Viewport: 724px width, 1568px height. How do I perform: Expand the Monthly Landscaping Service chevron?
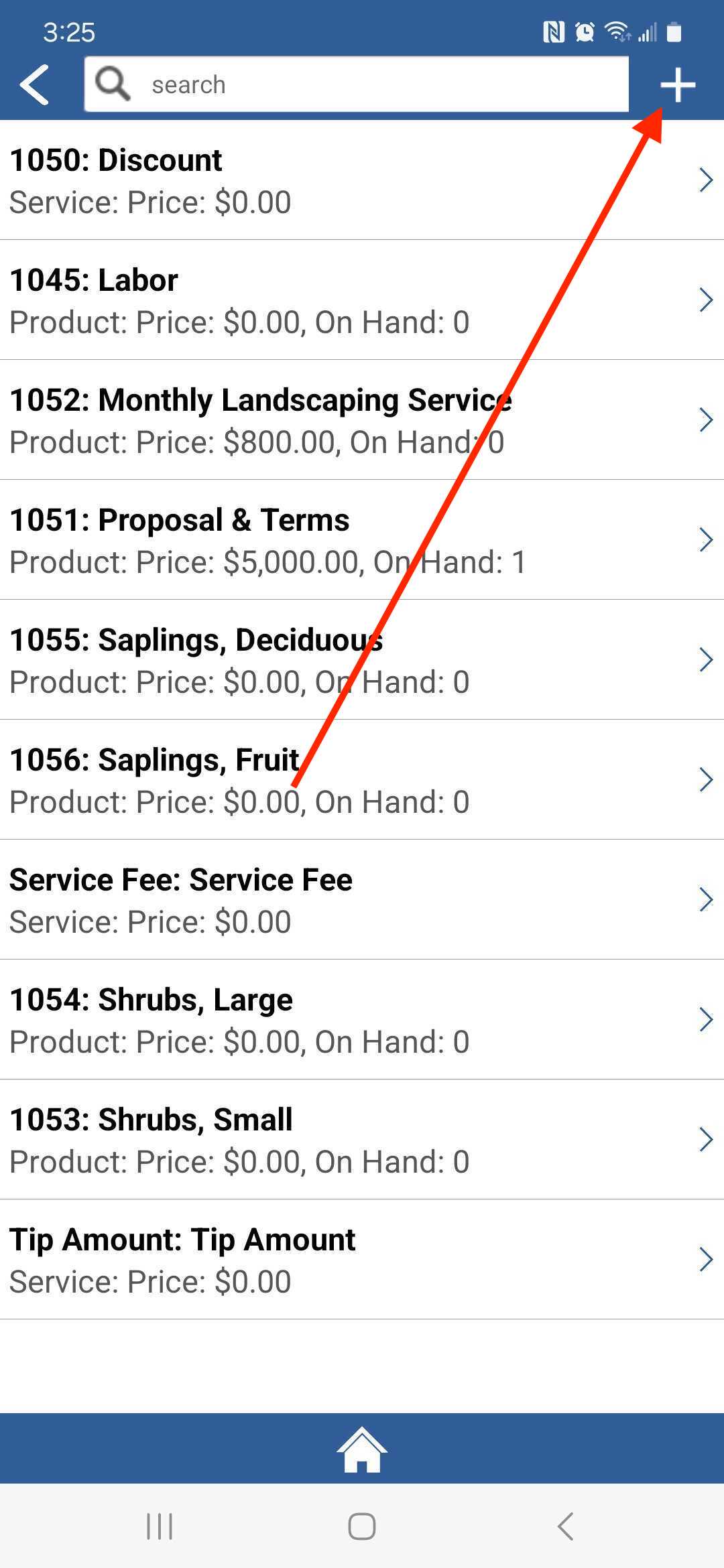tap(706, 419)
